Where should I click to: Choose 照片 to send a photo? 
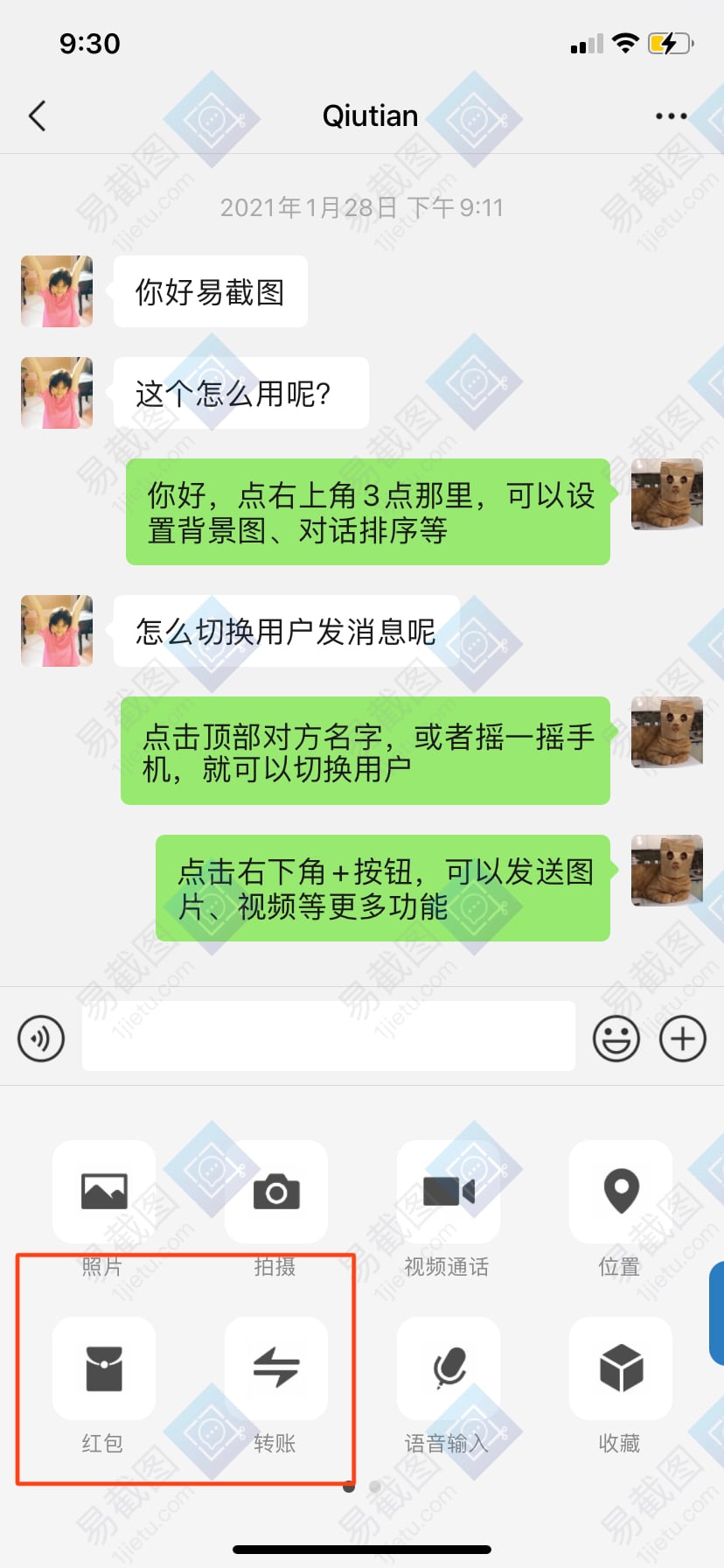pyautogui.click(x=104, y=1192)
